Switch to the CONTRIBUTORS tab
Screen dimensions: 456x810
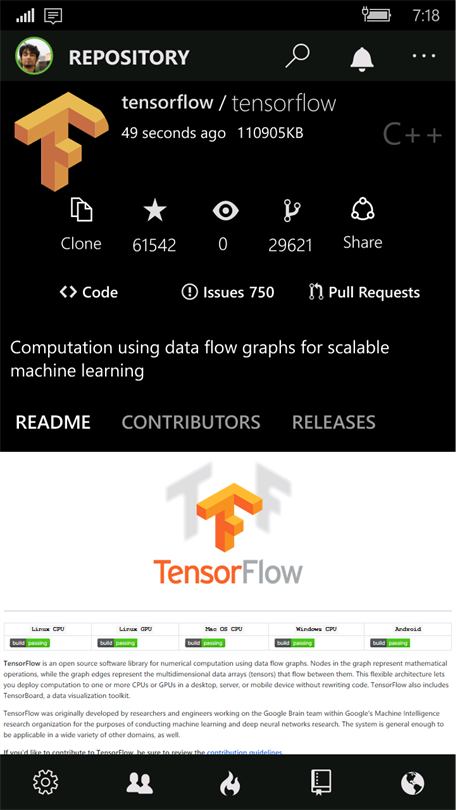pos(191,422)
